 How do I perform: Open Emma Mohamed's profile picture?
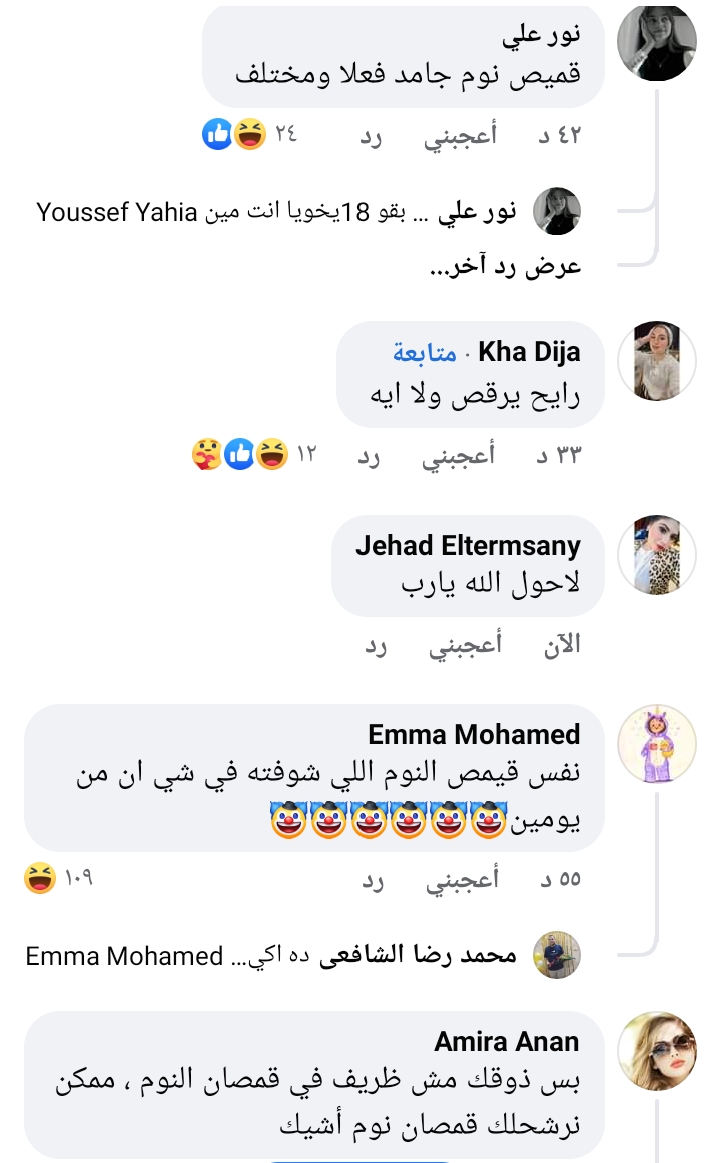pyautogui.click(x=657, y=743)
